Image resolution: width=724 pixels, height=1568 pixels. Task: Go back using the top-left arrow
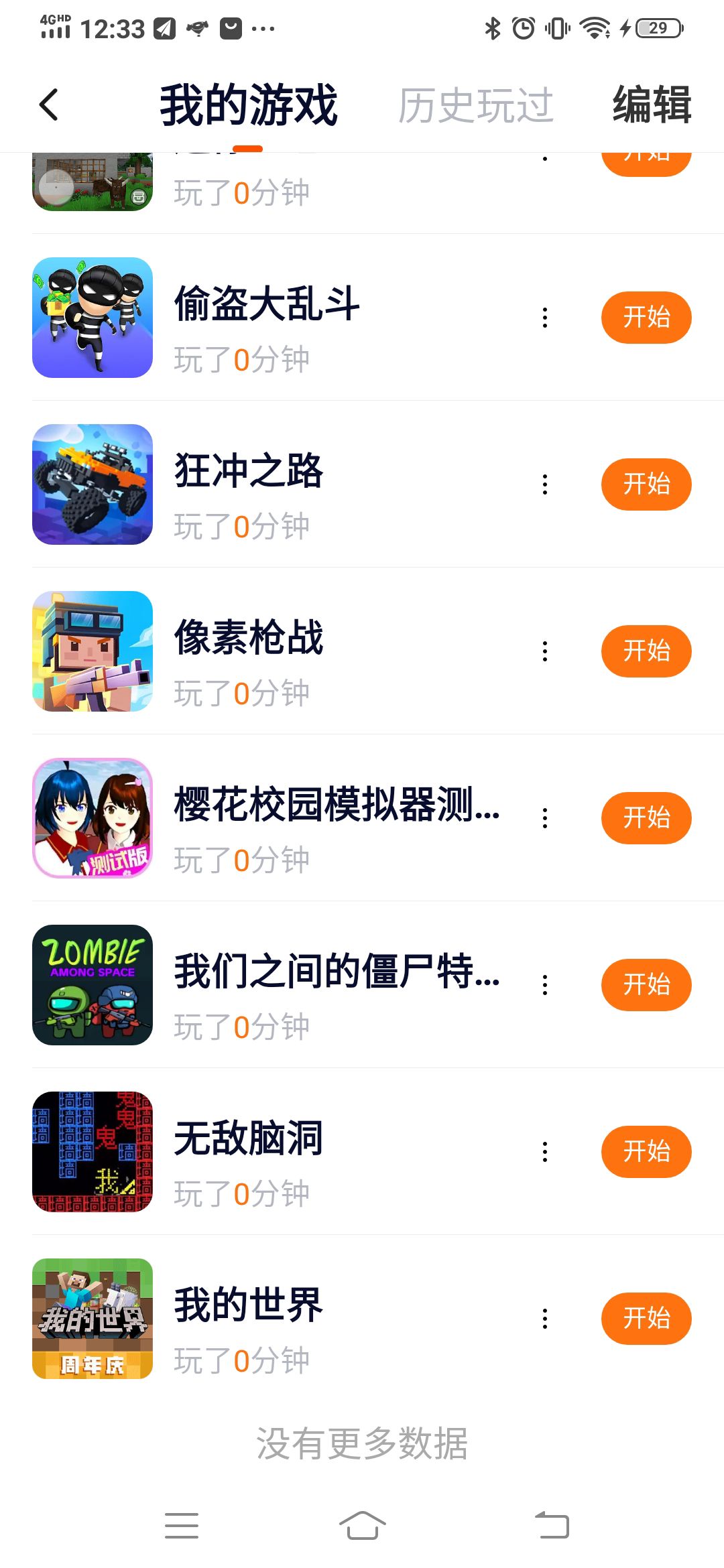pyautogui.click(x=49, y=105)
